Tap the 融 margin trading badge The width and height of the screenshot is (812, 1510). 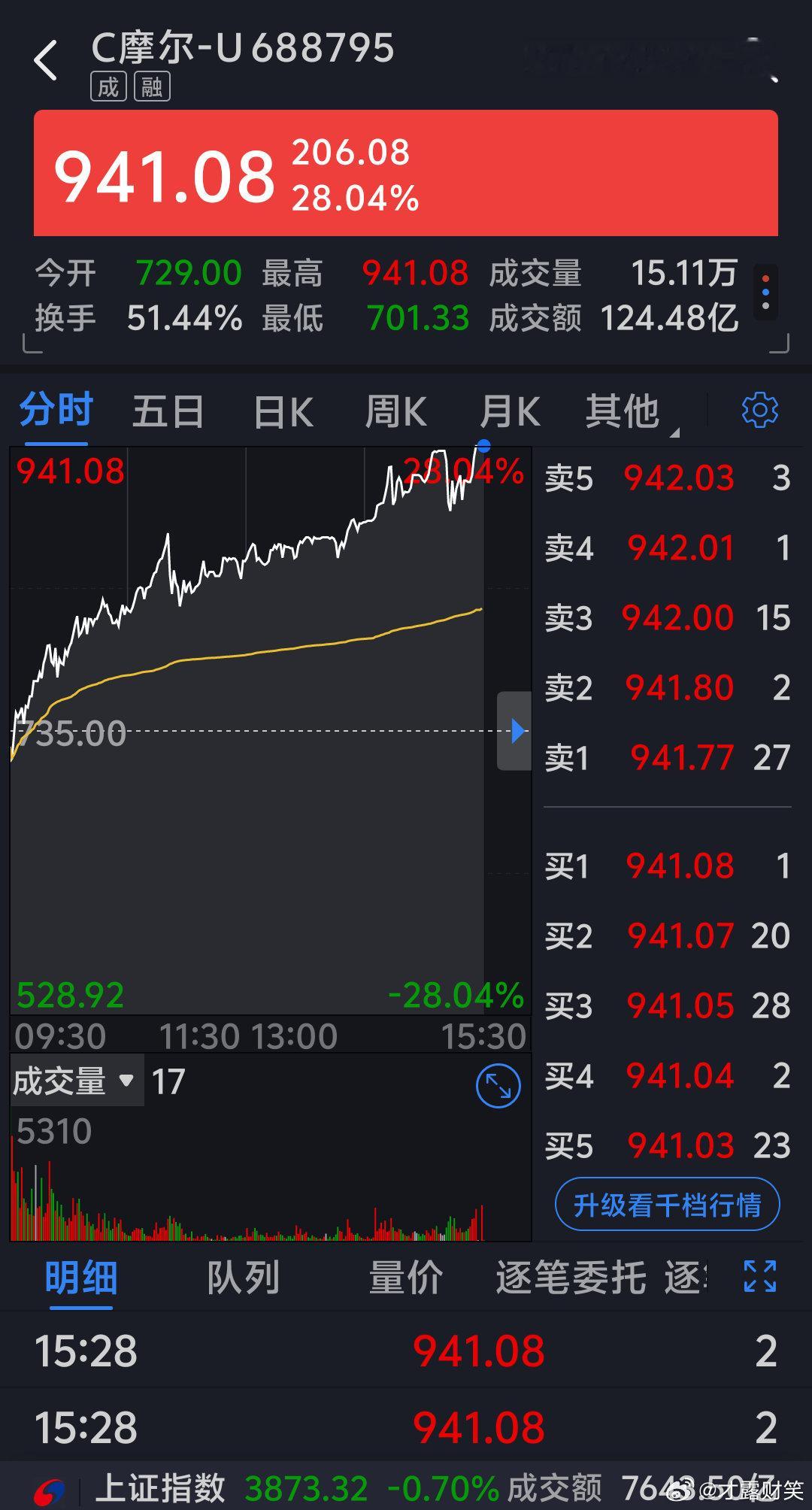point(153,87)
